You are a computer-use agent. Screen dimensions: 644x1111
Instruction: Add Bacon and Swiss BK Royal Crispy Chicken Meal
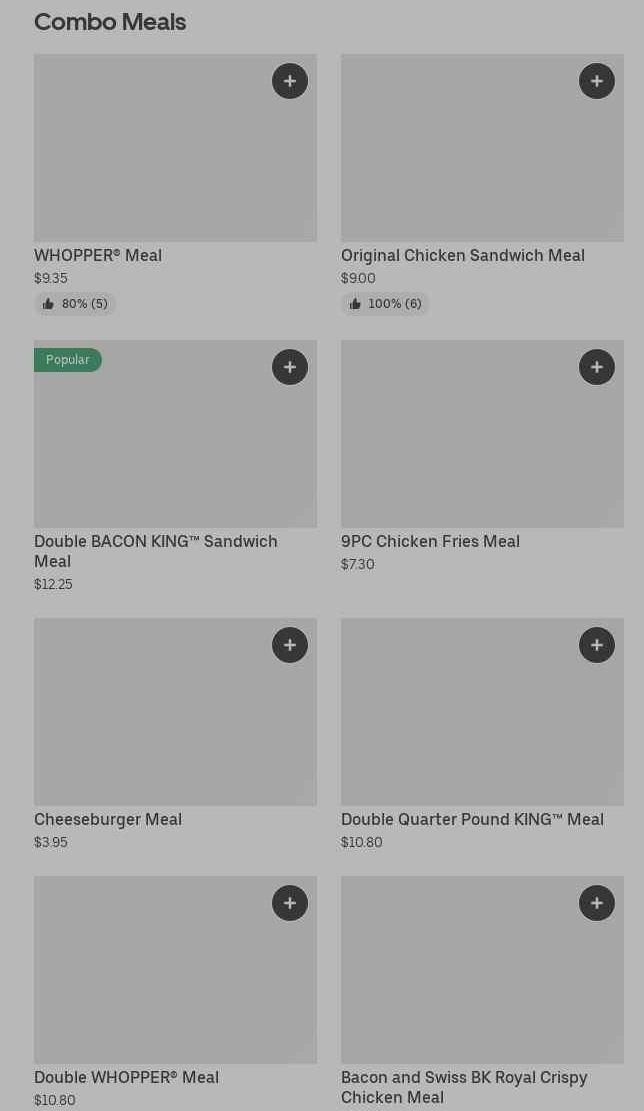click(597, 903)
